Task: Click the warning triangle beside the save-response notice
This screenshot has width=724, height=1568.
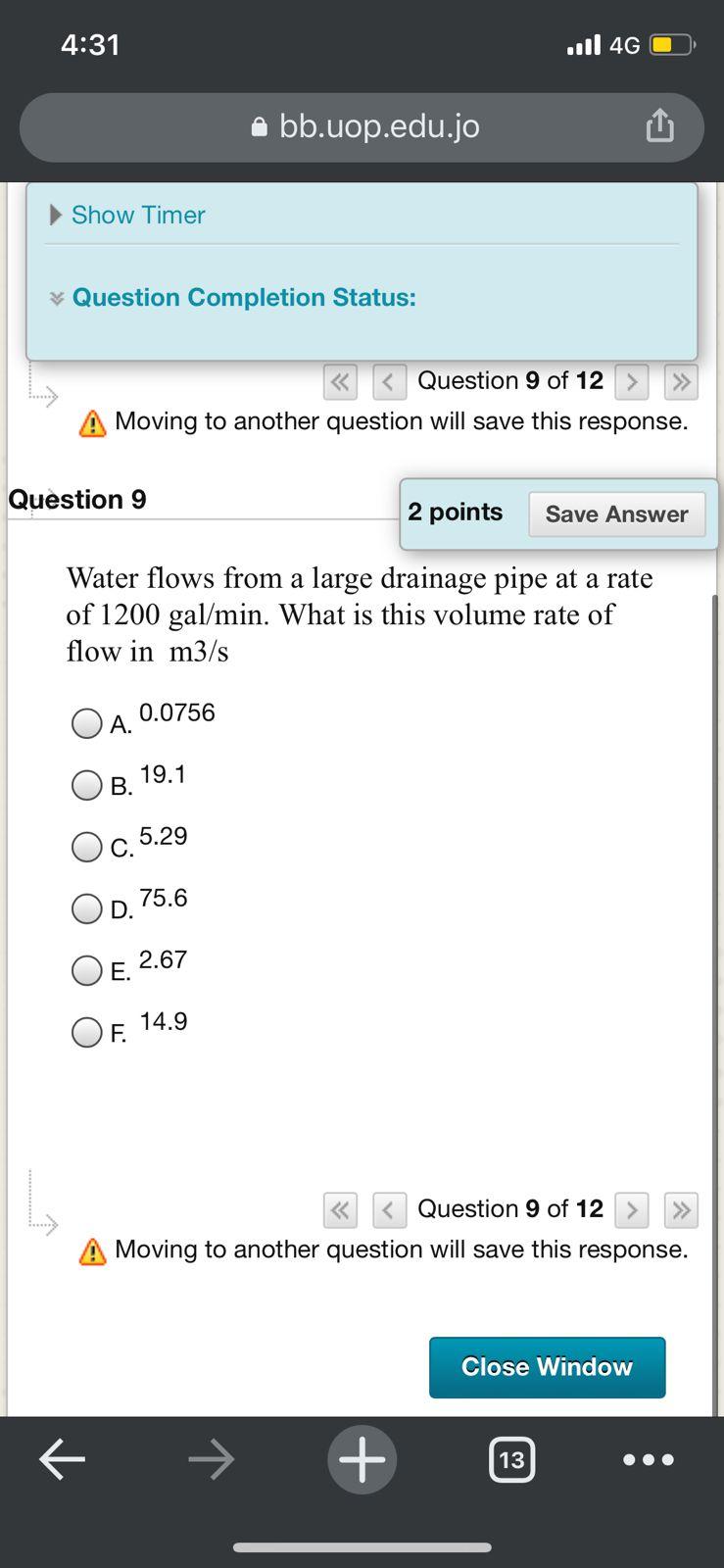Action: [x=92, y=421]
